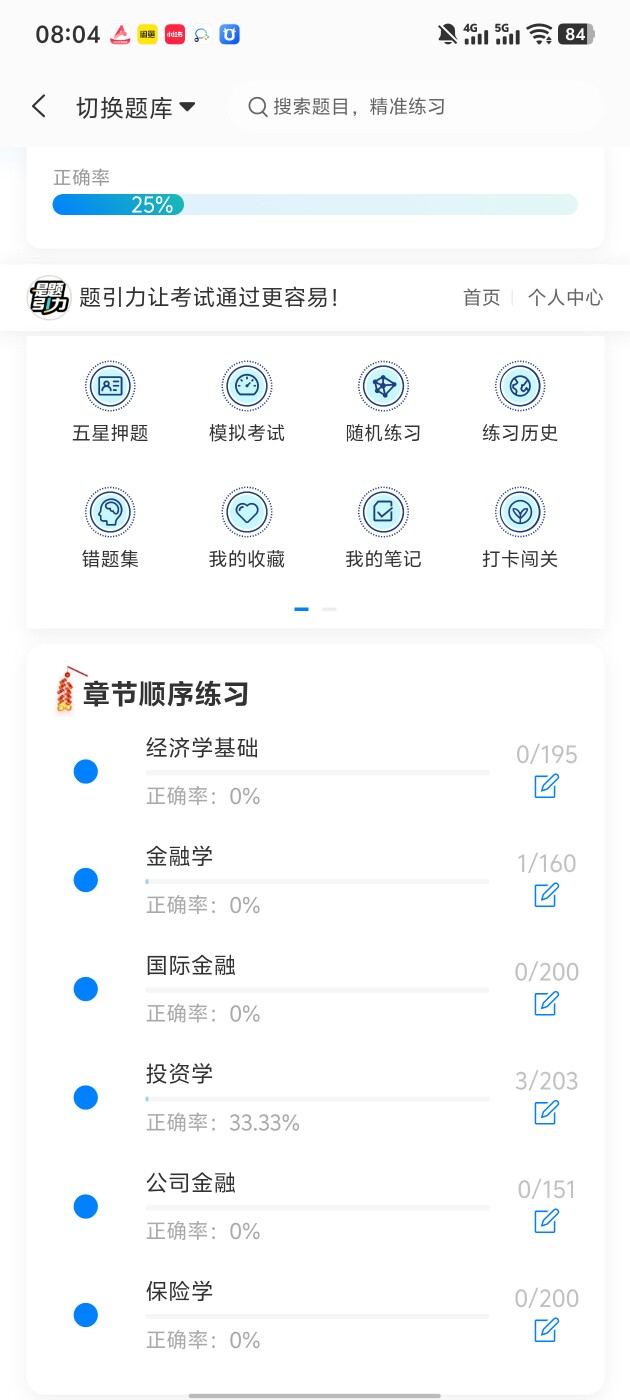The height and width of the screenshot is (1400, 630).
Task: Tap the 搜索题目 search box
Action: click(x=414, y=107)
